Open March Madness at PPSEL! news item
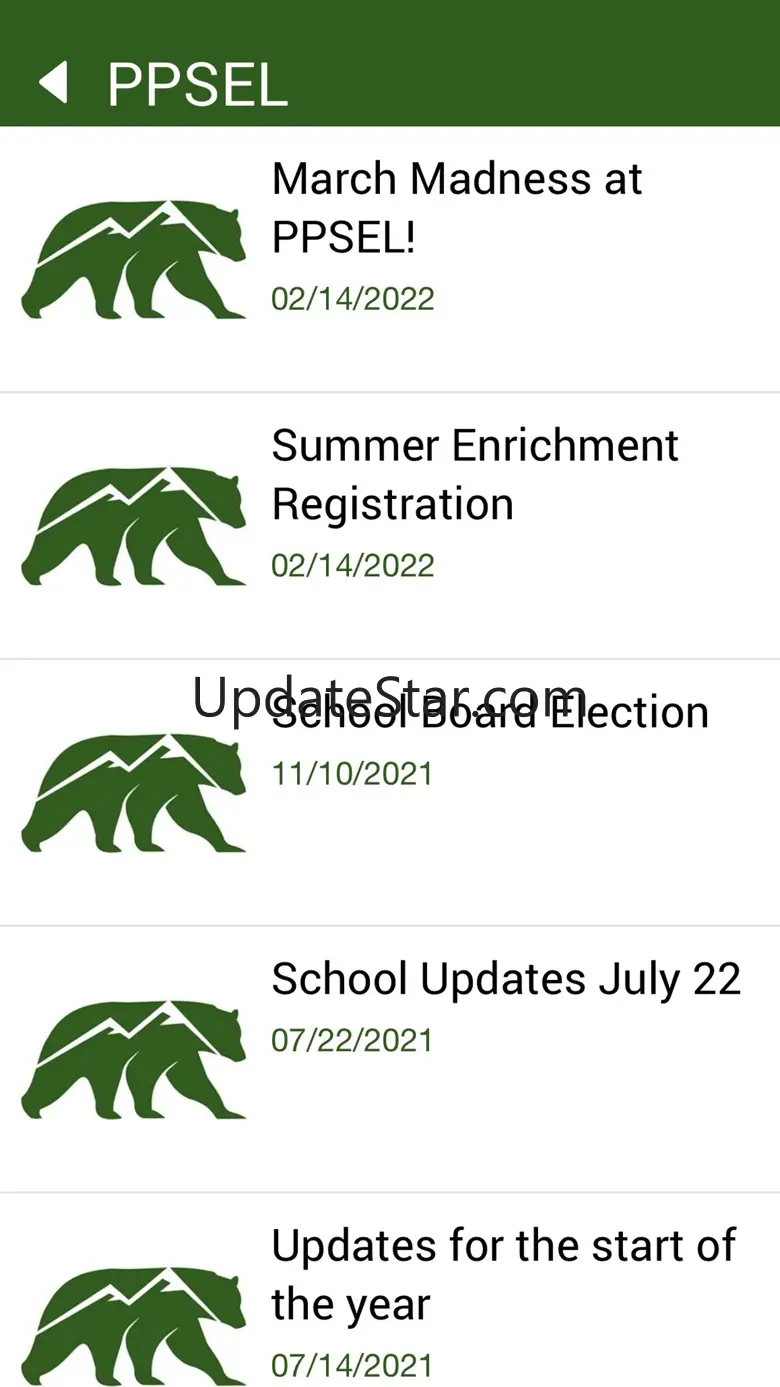The image size is (780, 1387). [x=457, y=208]
